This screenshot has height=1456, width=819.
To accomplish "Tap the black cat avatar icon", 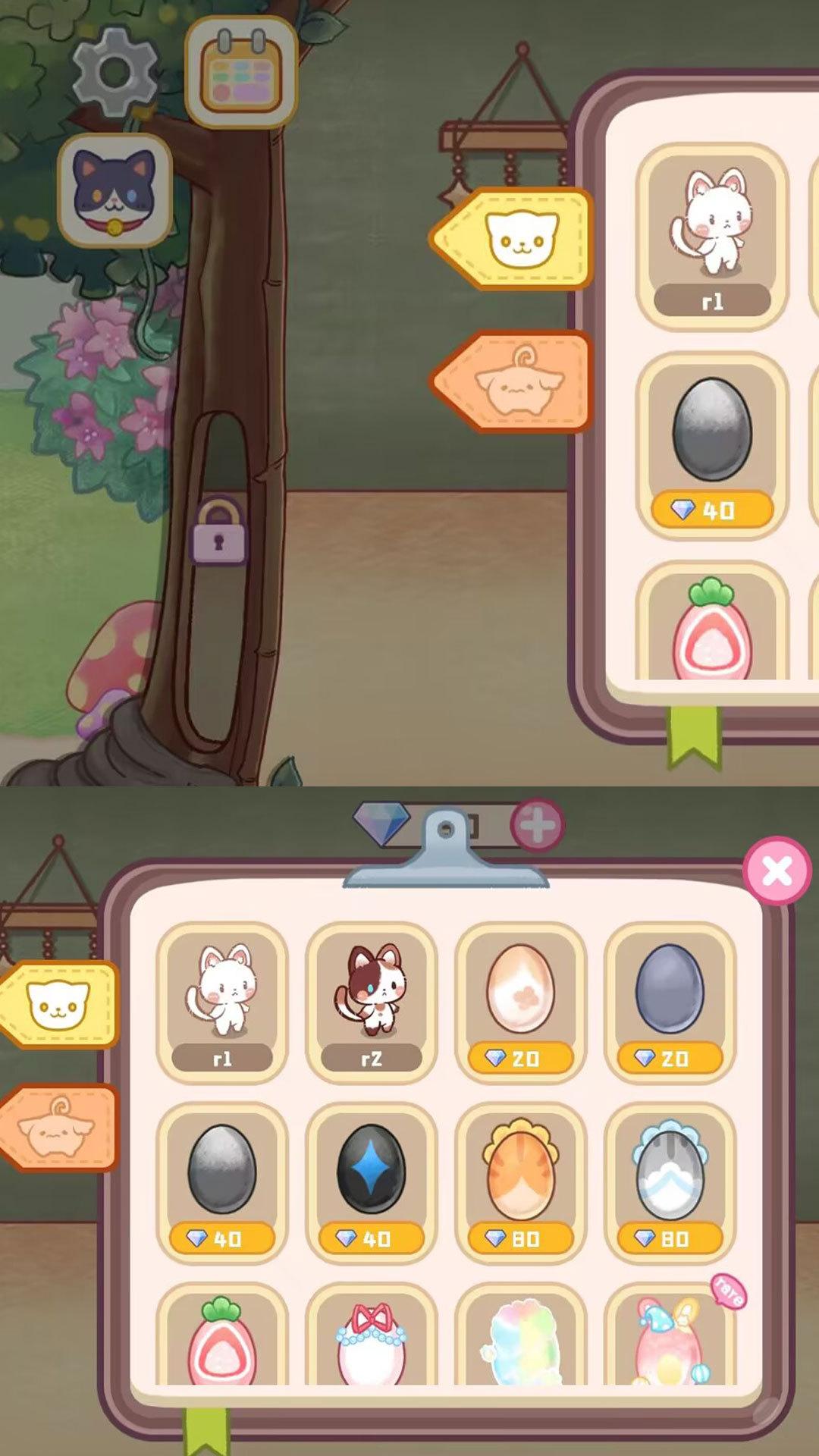I will click(x=115, y=190).
